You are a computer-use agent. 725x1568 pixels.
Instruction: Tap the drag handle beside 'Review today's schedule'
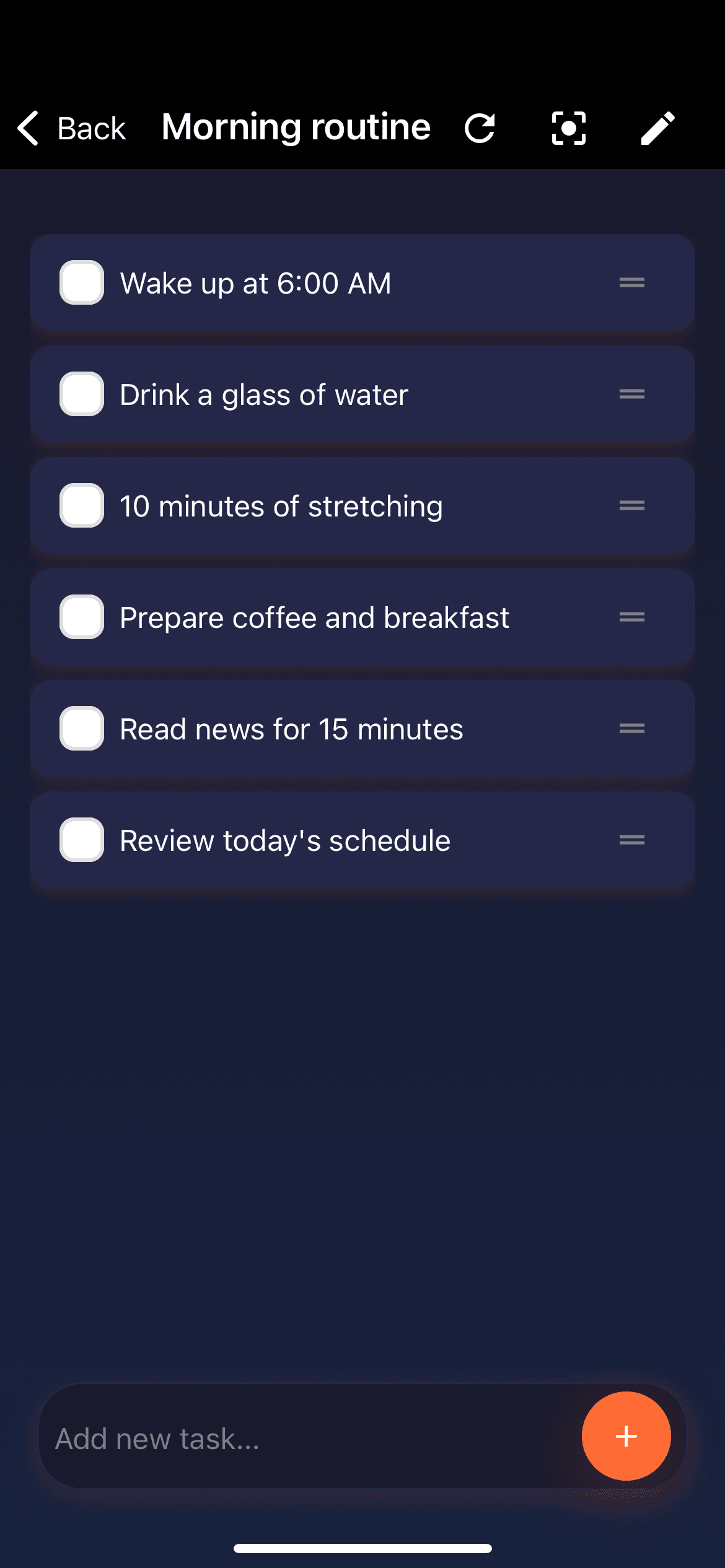(632, 840)
